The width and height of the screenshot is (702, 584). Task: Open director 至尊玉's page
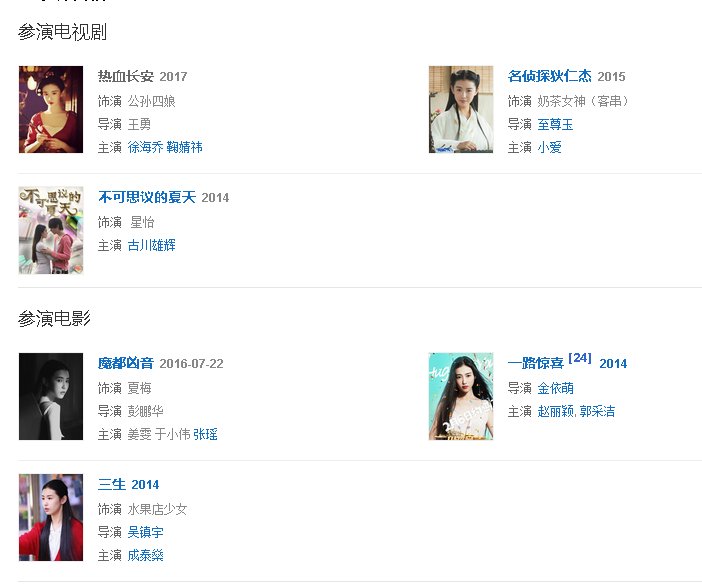pyautogui.click(x=555, y=124)
